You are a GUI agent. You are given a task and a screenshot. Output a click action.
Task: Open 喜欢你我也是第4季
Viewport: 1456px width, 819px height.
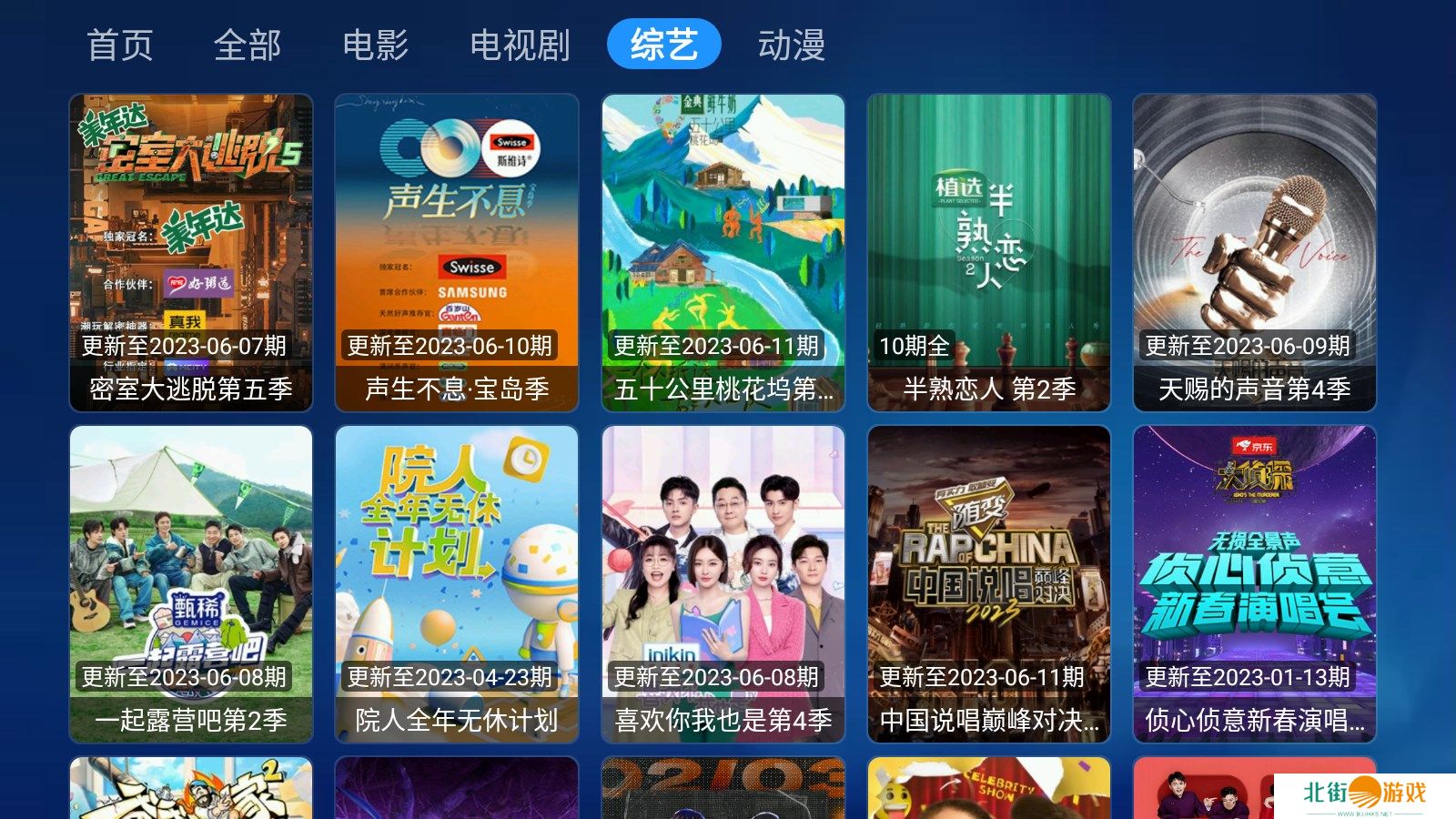(723, 583)
